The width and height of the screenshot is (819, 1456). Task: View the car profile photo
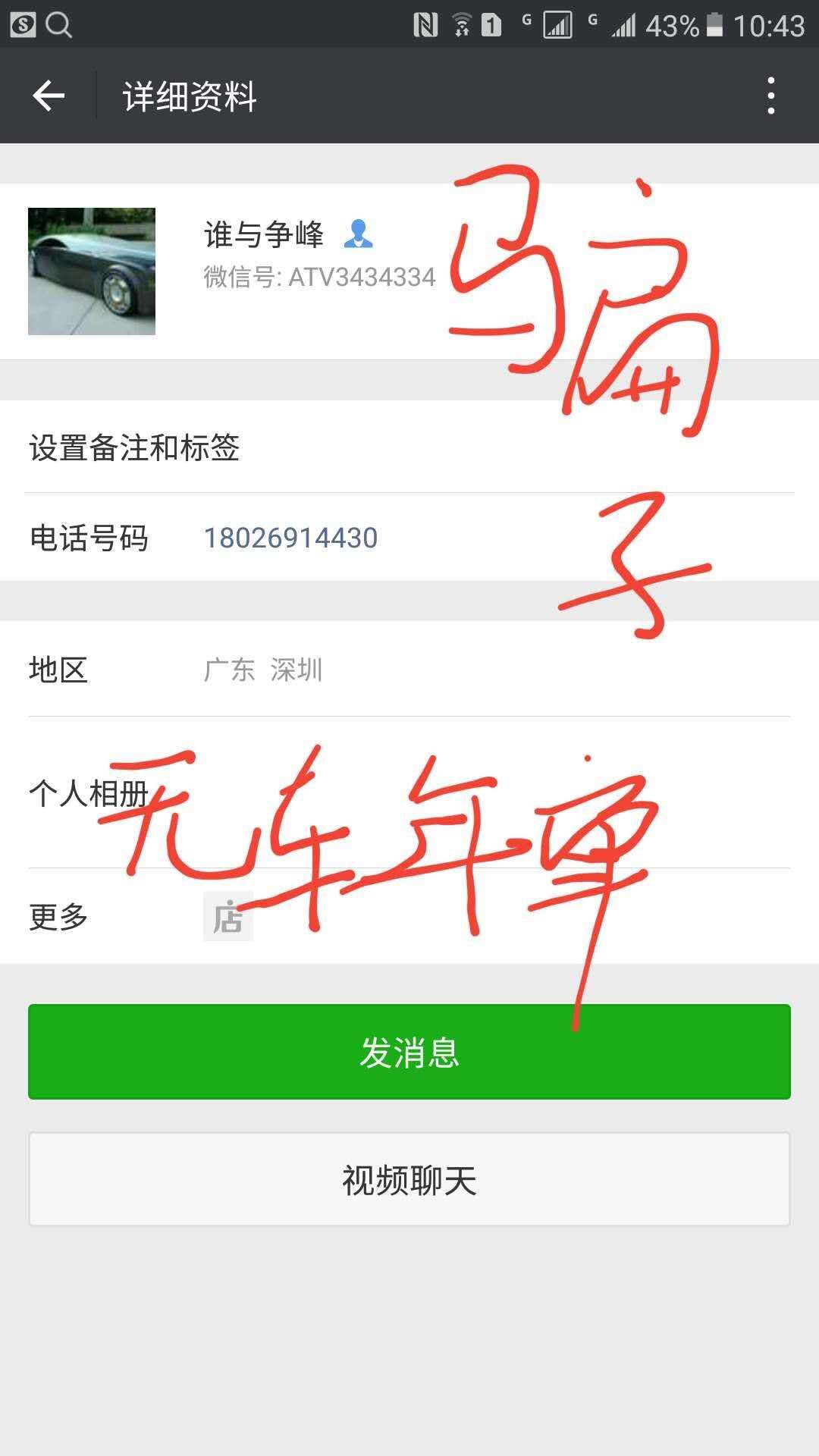(x=92, y=271)
